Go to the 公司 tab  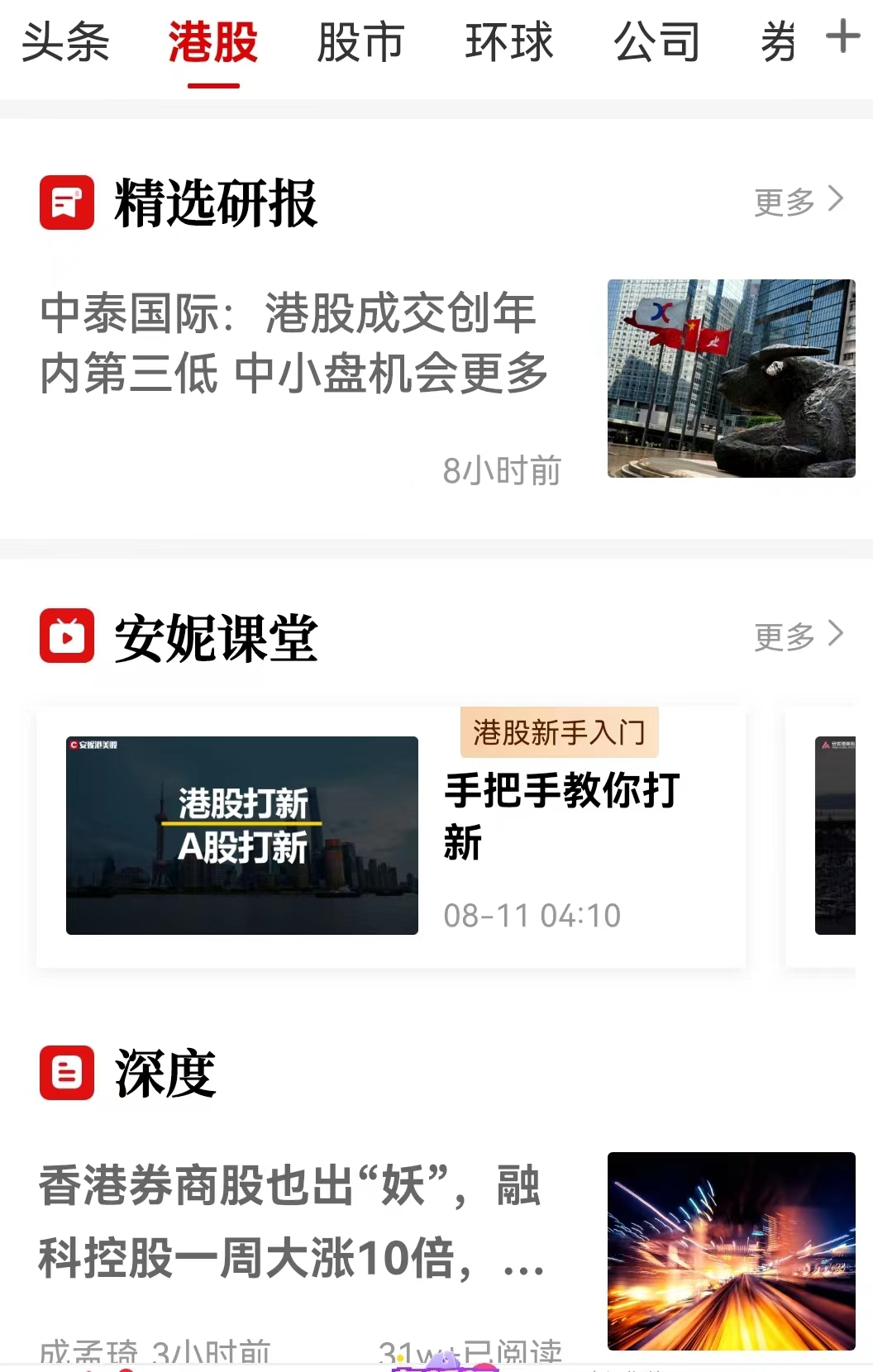656,42
